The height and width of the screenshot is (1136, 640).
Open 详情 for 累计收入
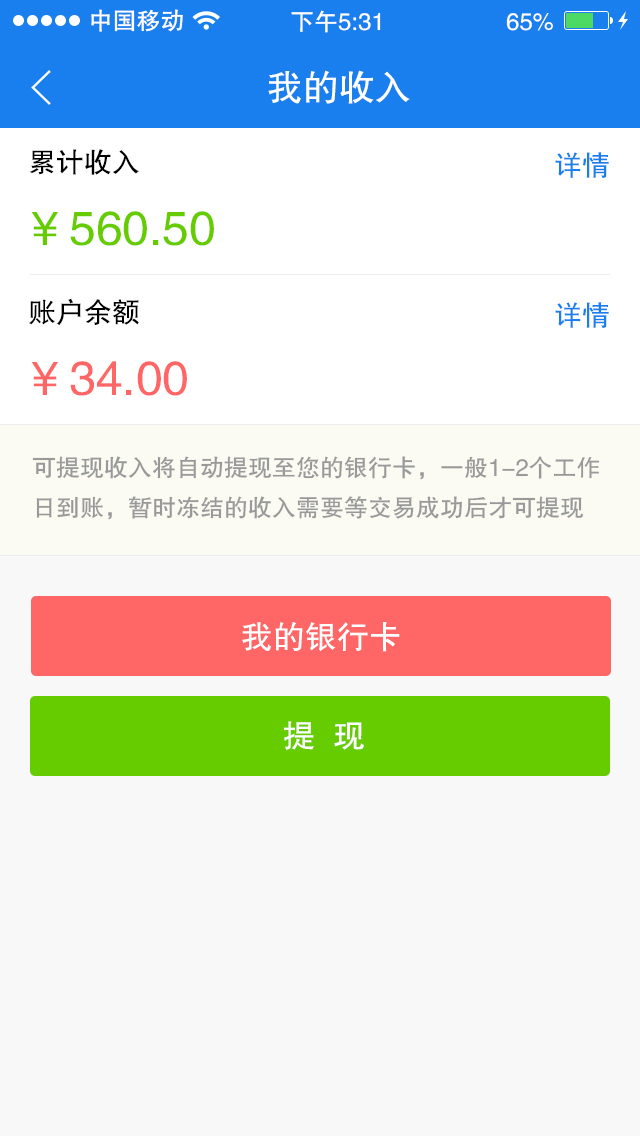coord(582,165)
